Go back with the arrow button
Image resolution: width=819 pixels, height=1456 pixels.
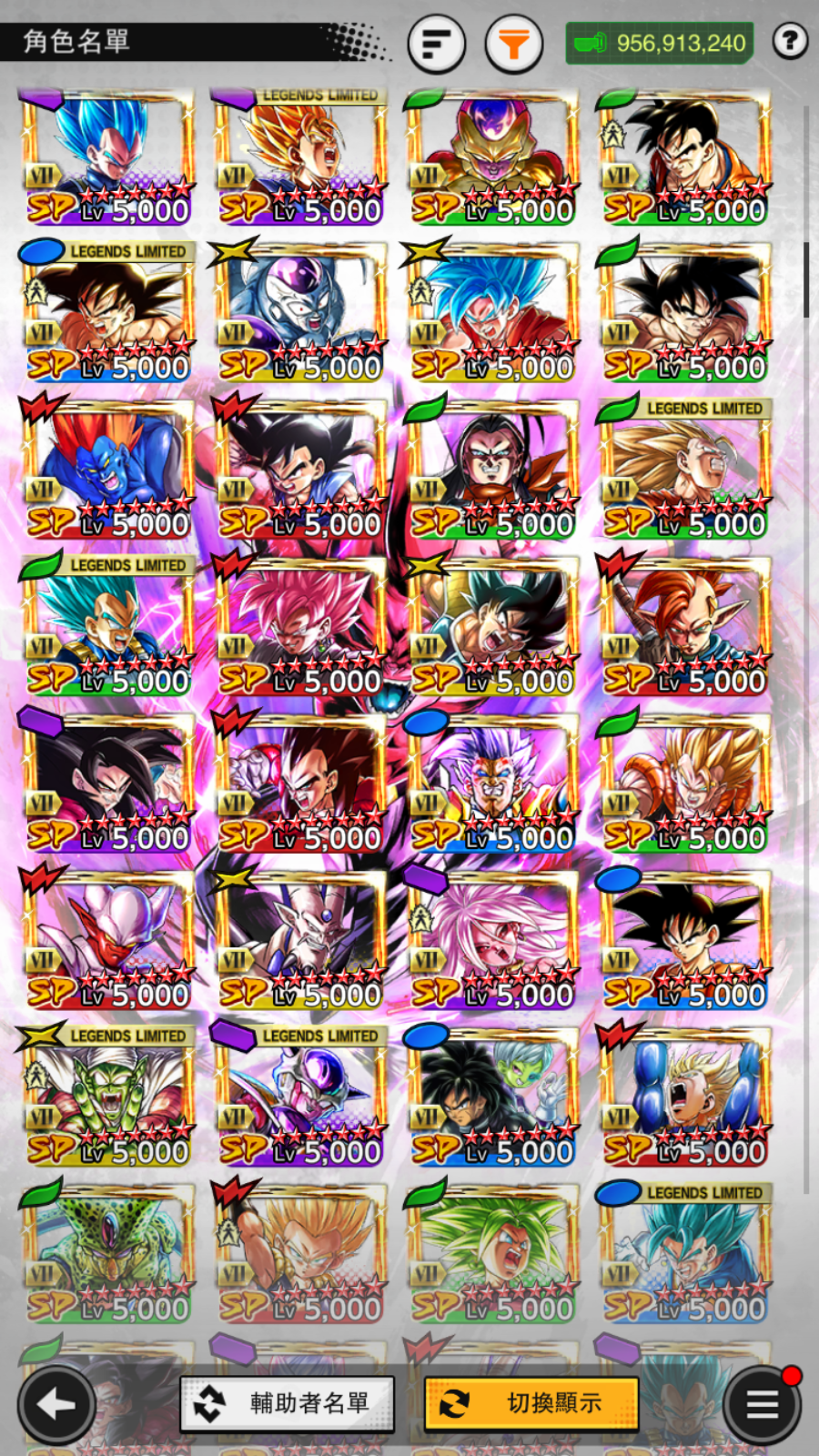click(56, 1405)
